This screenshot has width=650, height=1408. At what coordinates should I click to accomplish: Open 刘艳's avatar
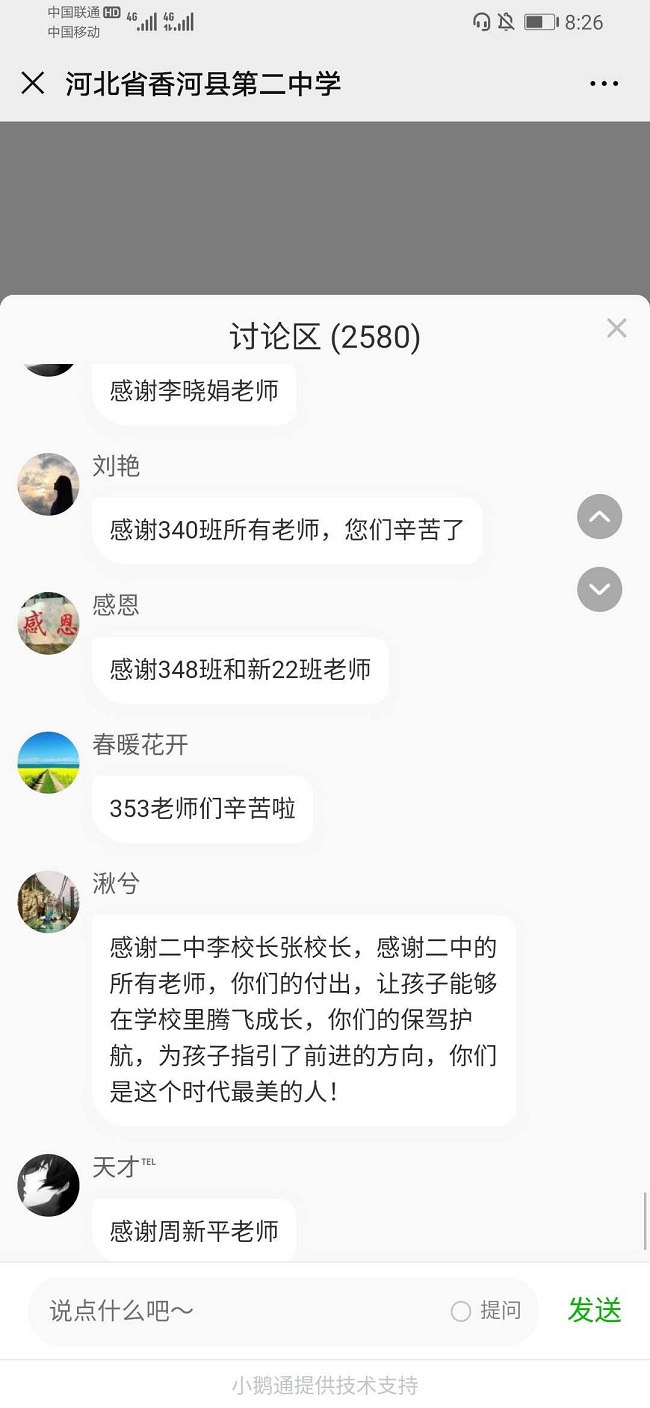[48, 485]
